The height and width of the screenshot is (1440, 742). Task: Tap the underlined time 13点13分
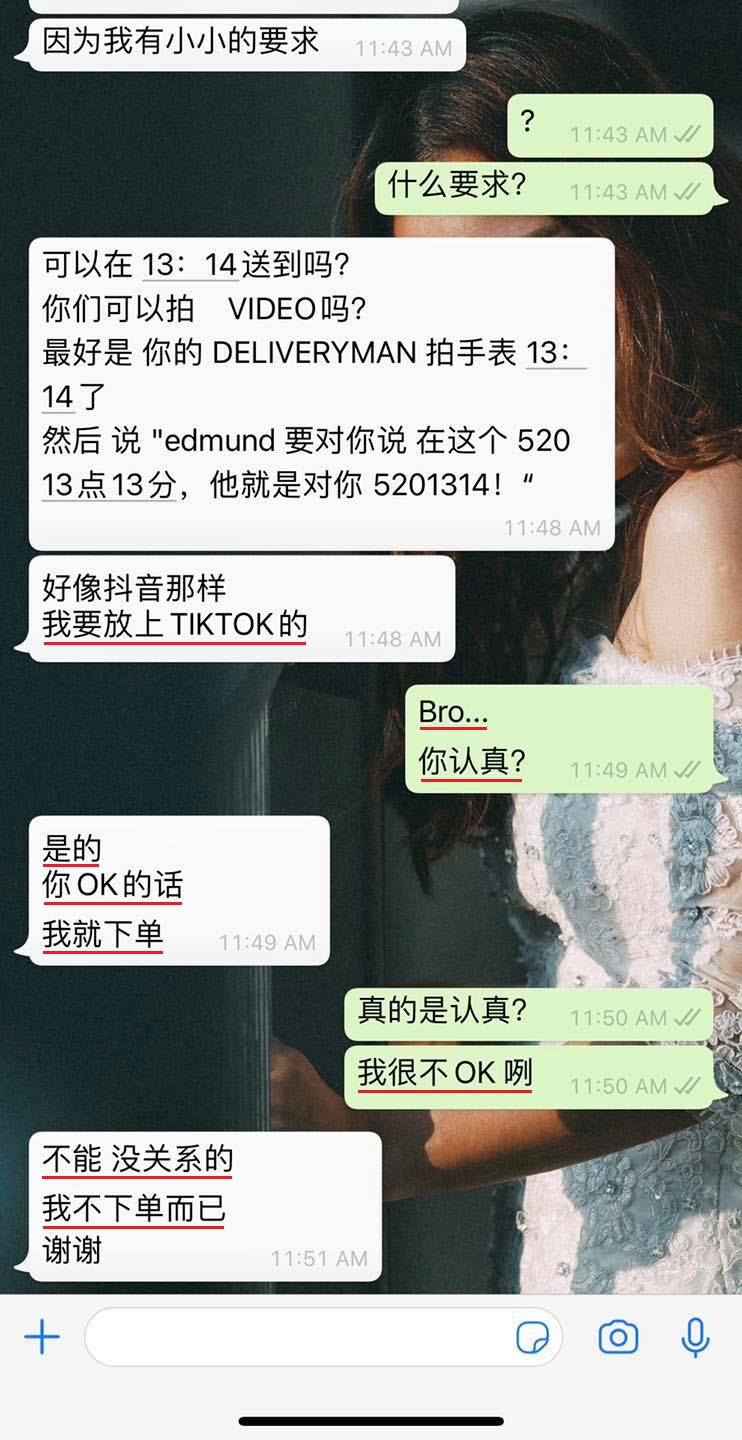tap(109, 485)
